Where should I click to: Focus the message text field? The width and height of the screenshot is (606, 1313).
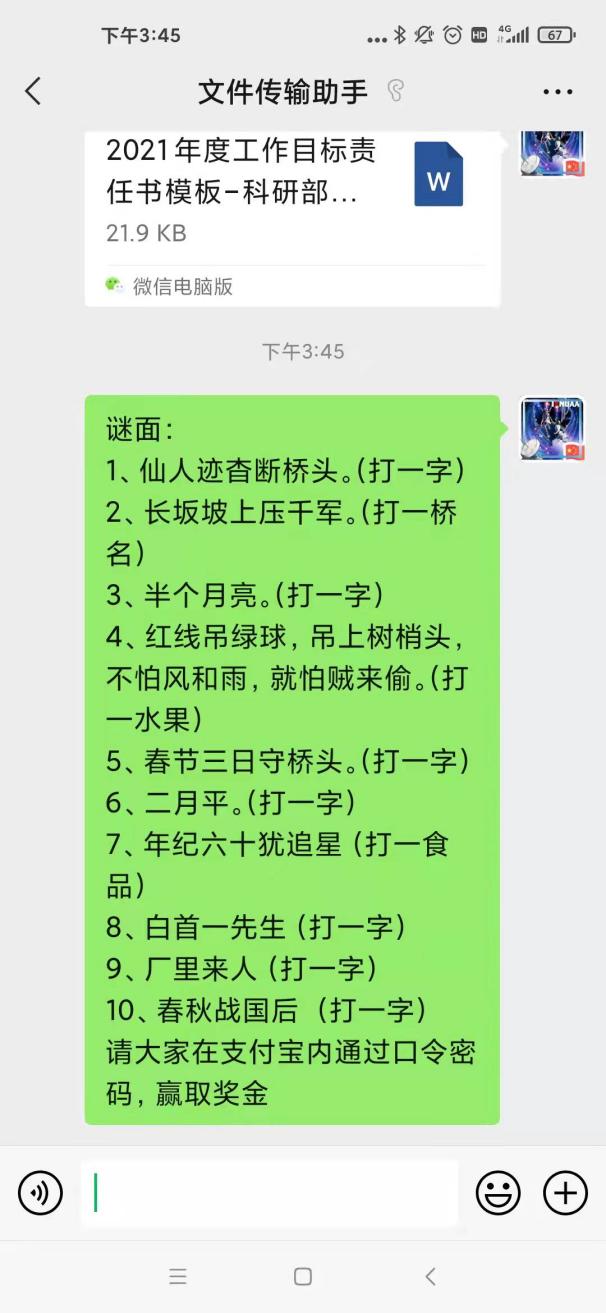pos(270,1193)
